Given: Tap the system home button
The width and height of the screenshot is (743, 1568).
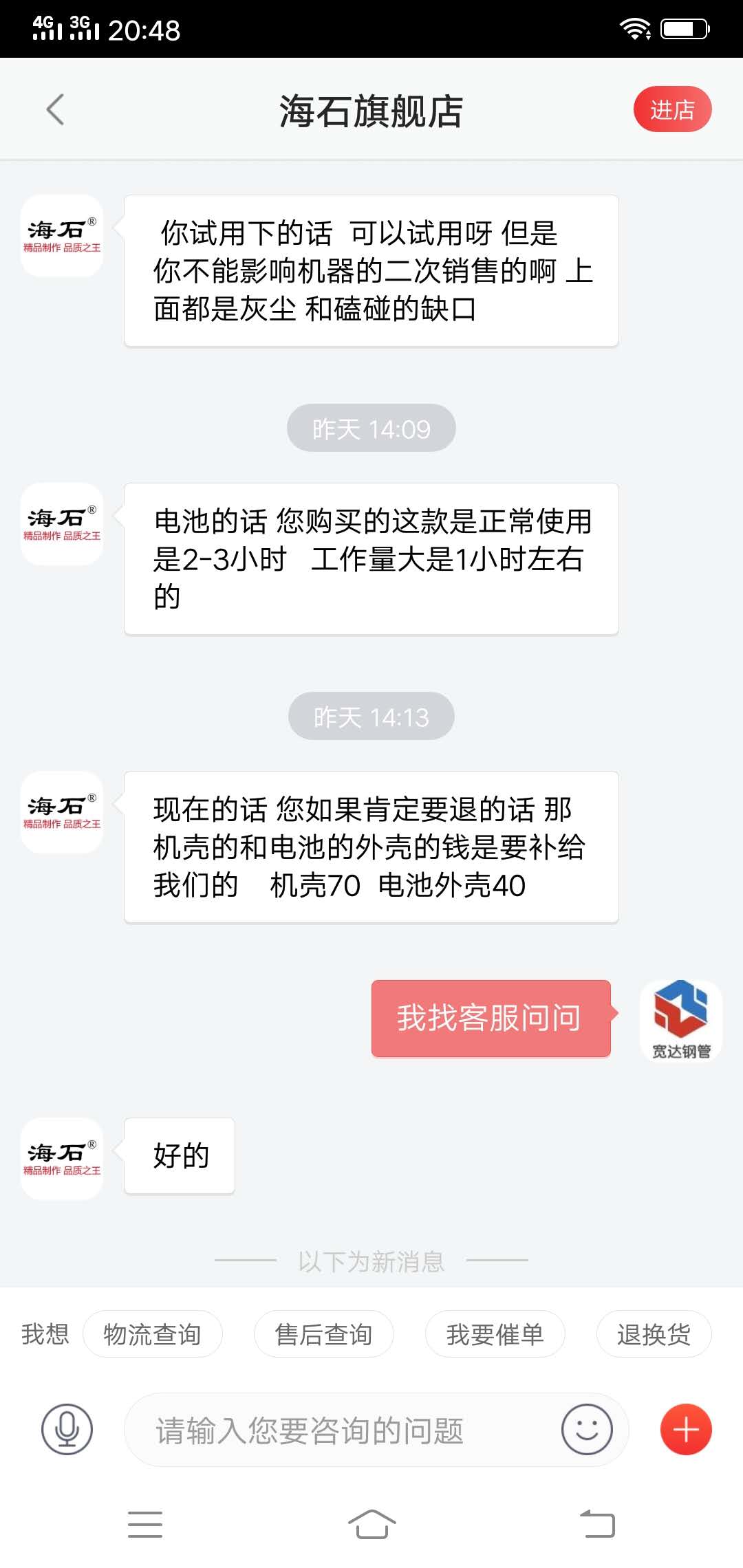Looking at the screenshot, I should 371,1524.
